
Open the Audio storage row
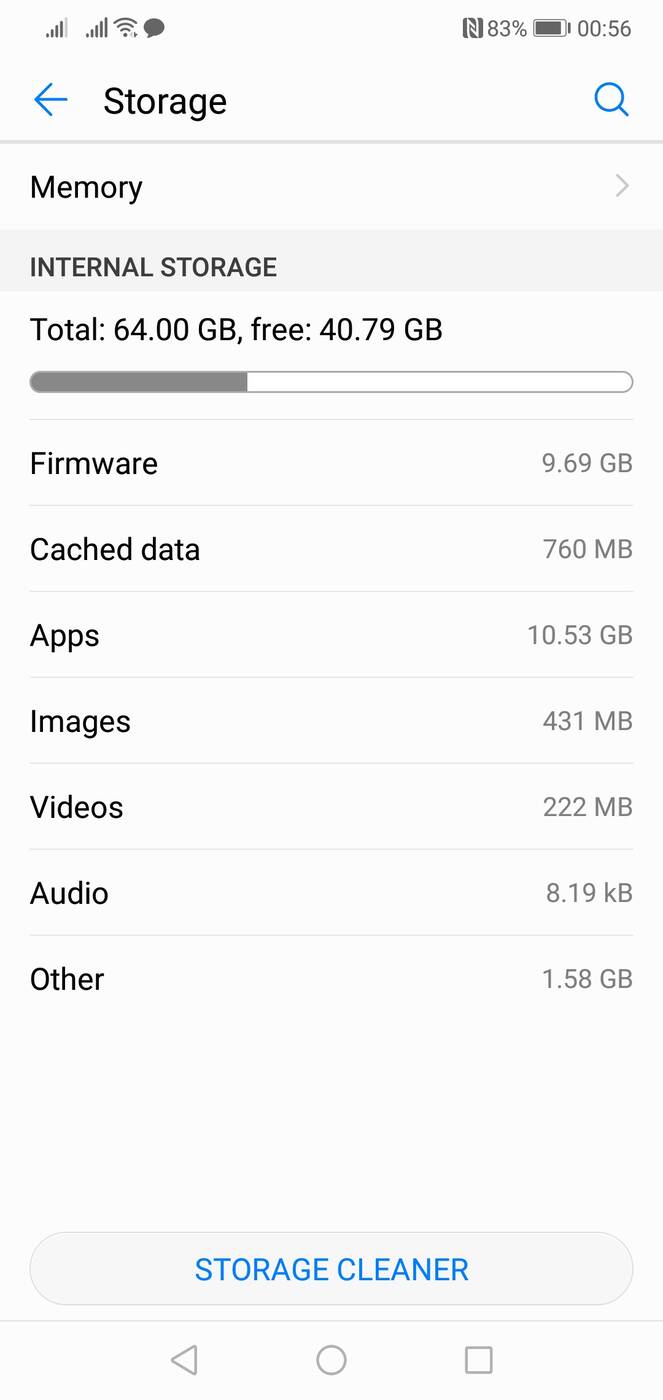[331, 893]
